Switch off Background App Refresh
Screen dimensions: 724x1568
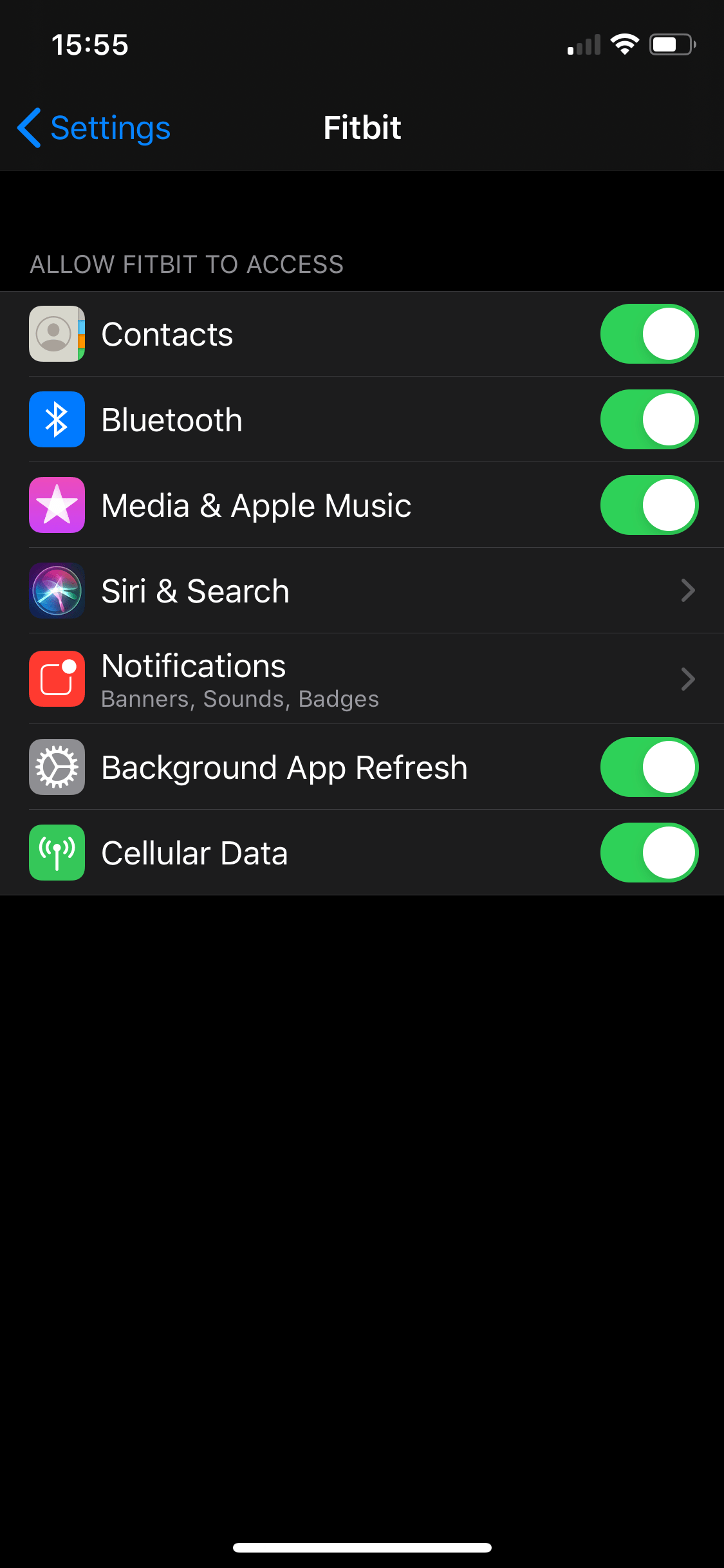649,767
